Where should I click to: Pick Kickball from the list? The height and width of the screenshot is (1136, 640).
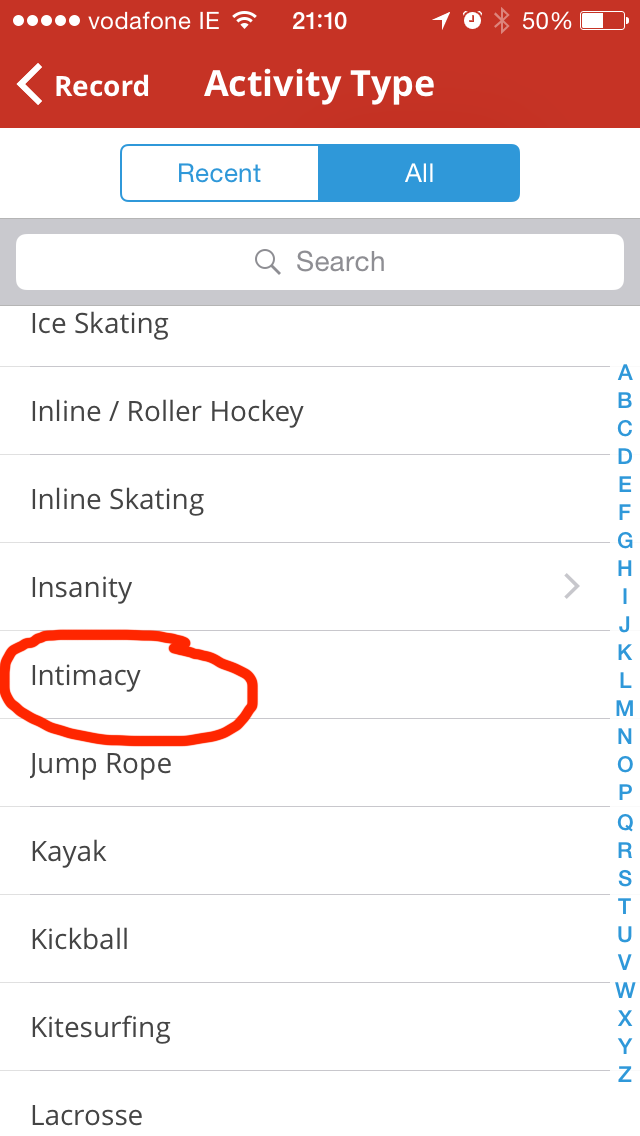(304, 939)
